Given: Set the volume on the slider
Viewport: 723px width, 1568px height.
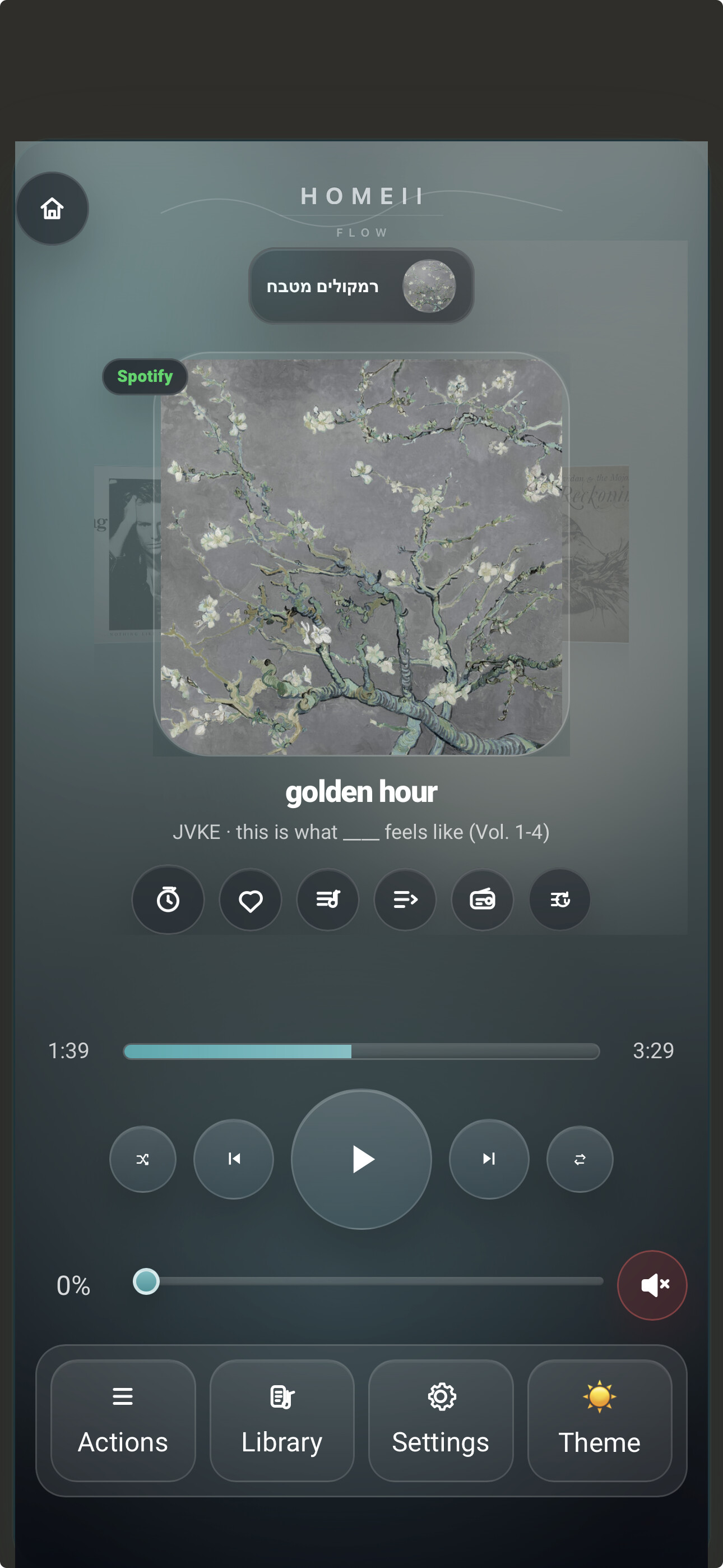Looking at the screenshot, I should 368,1281.
